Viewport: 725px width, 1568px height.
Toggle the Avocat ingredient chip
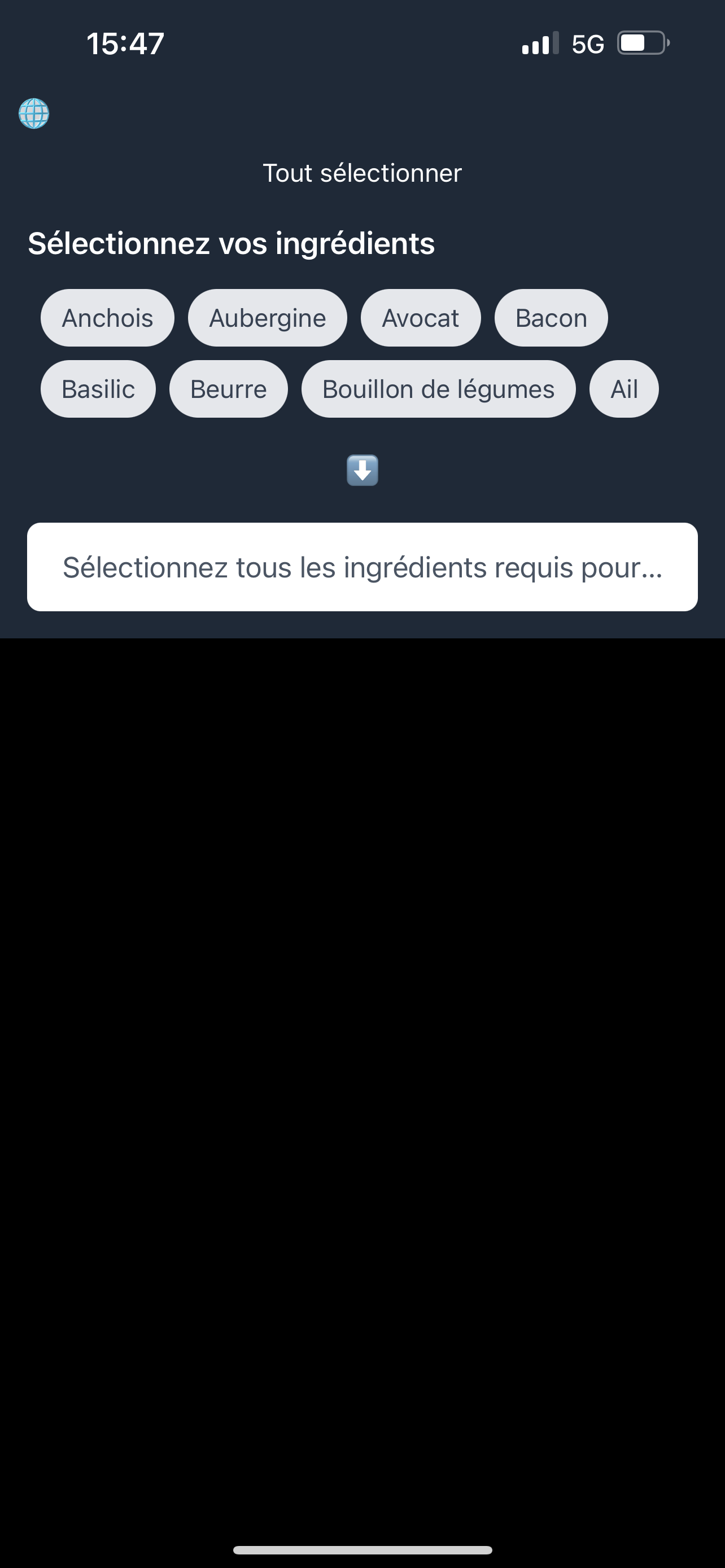(x=420, y=317)
